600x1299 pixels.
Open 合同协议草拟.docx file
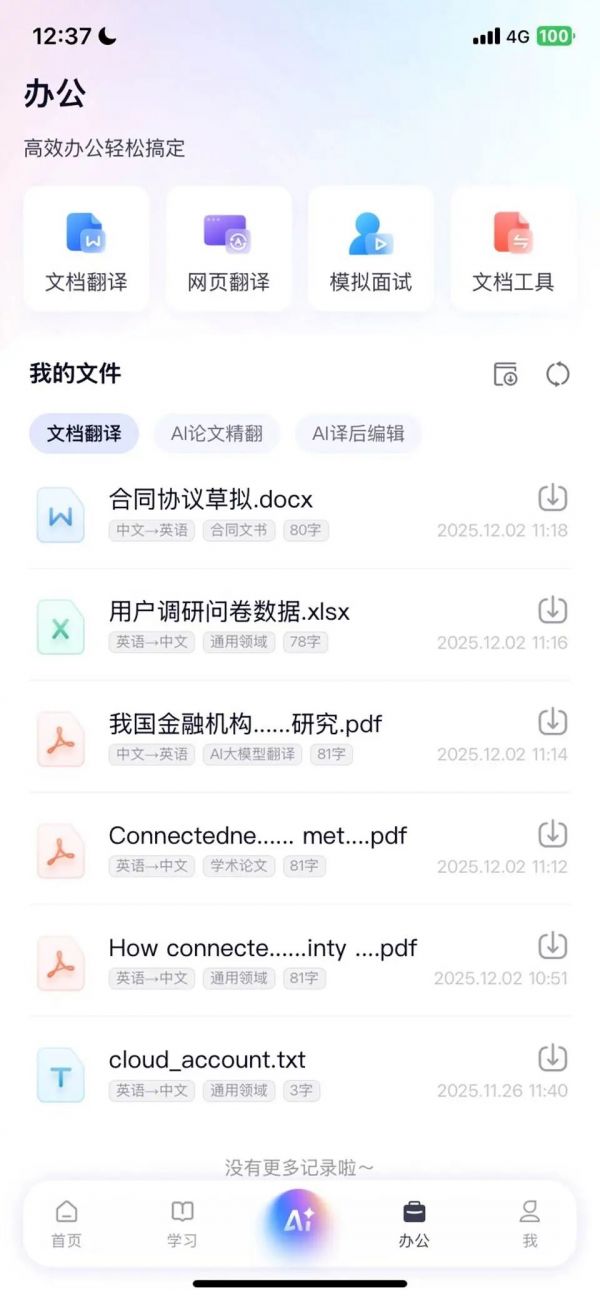click(211, 499)
